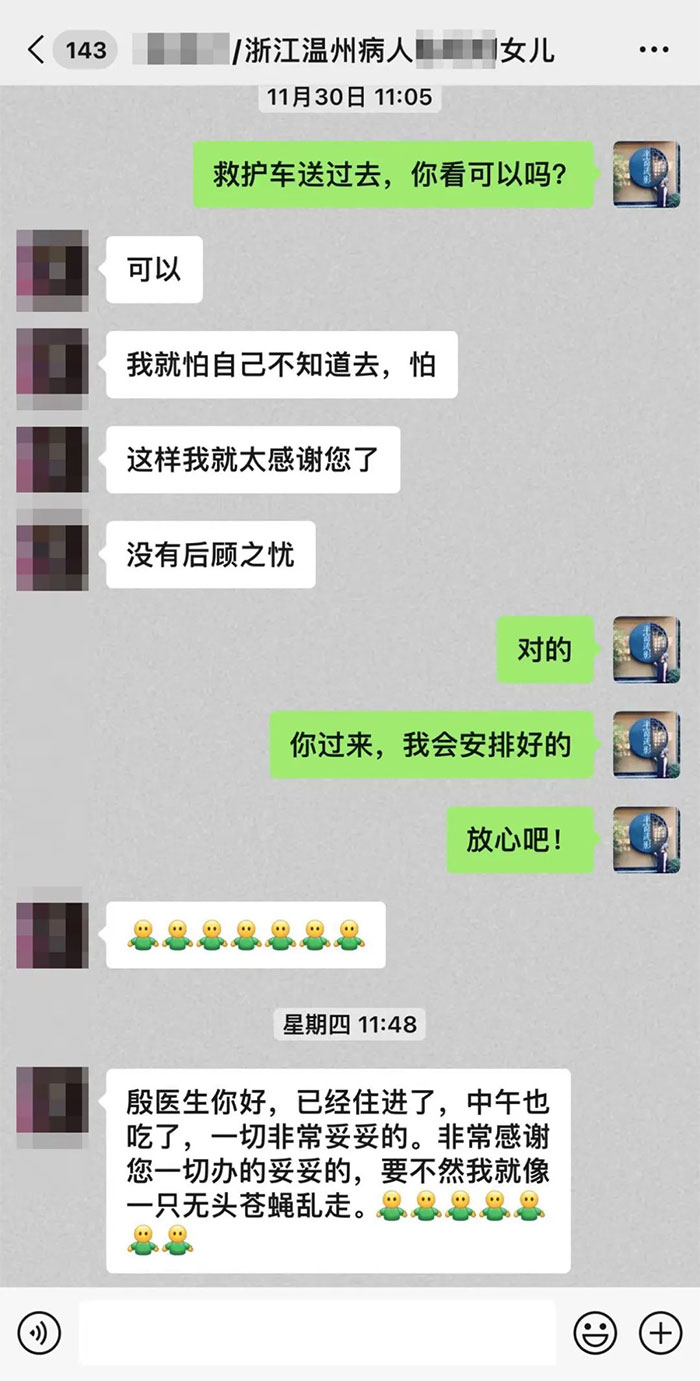Open the contact's avatar beside 可以
The image size is (700, 1381).
coord(52,270)
